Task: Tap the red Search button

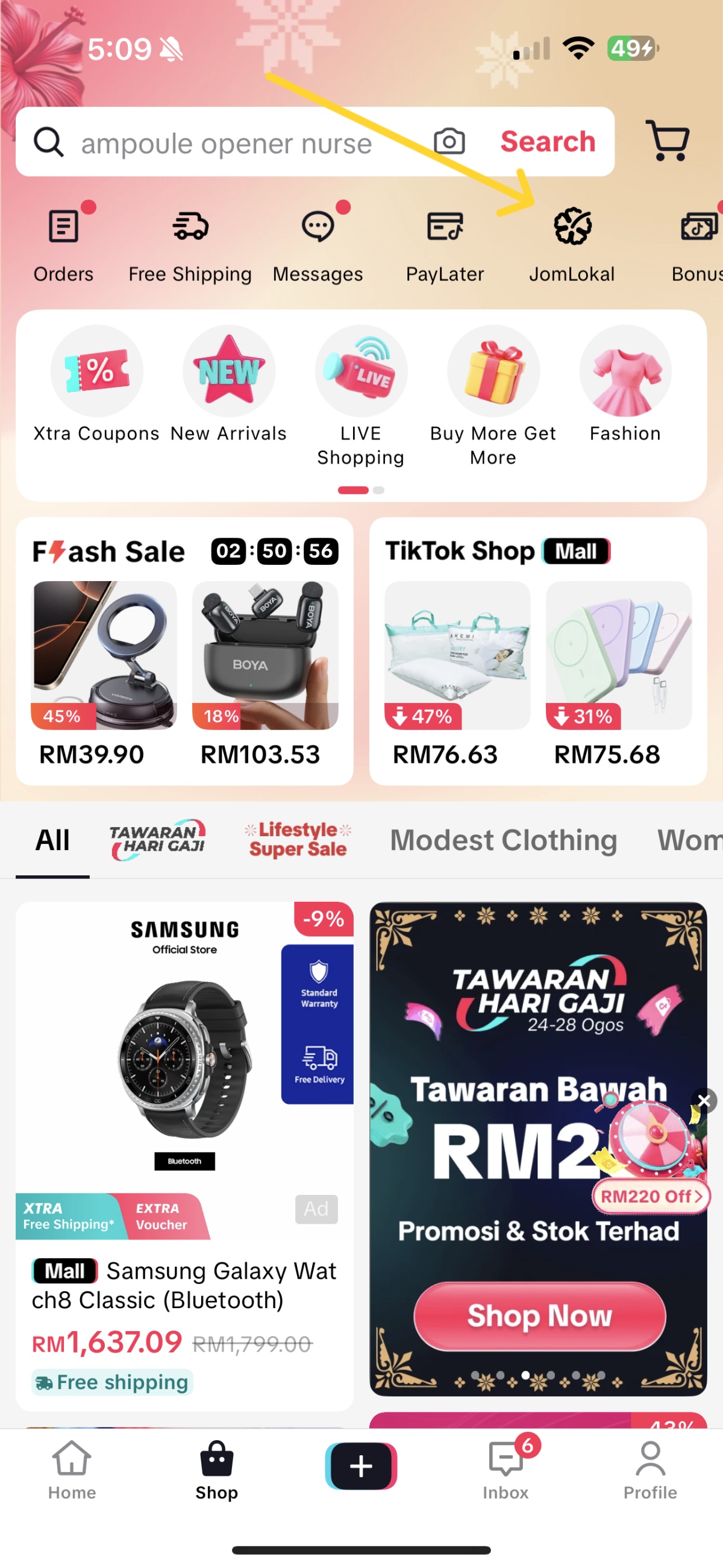Action: click(x=547, y=142)
